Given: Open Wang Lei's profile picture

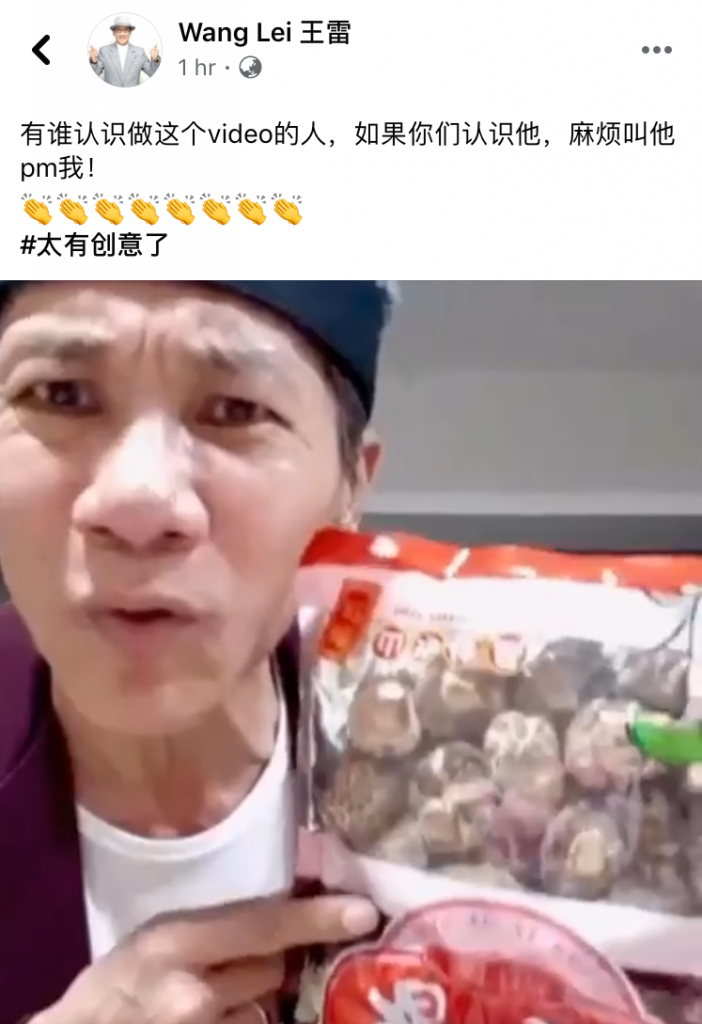Looking at the screenshot, I should pyautogui.click(x=124, y=50).
